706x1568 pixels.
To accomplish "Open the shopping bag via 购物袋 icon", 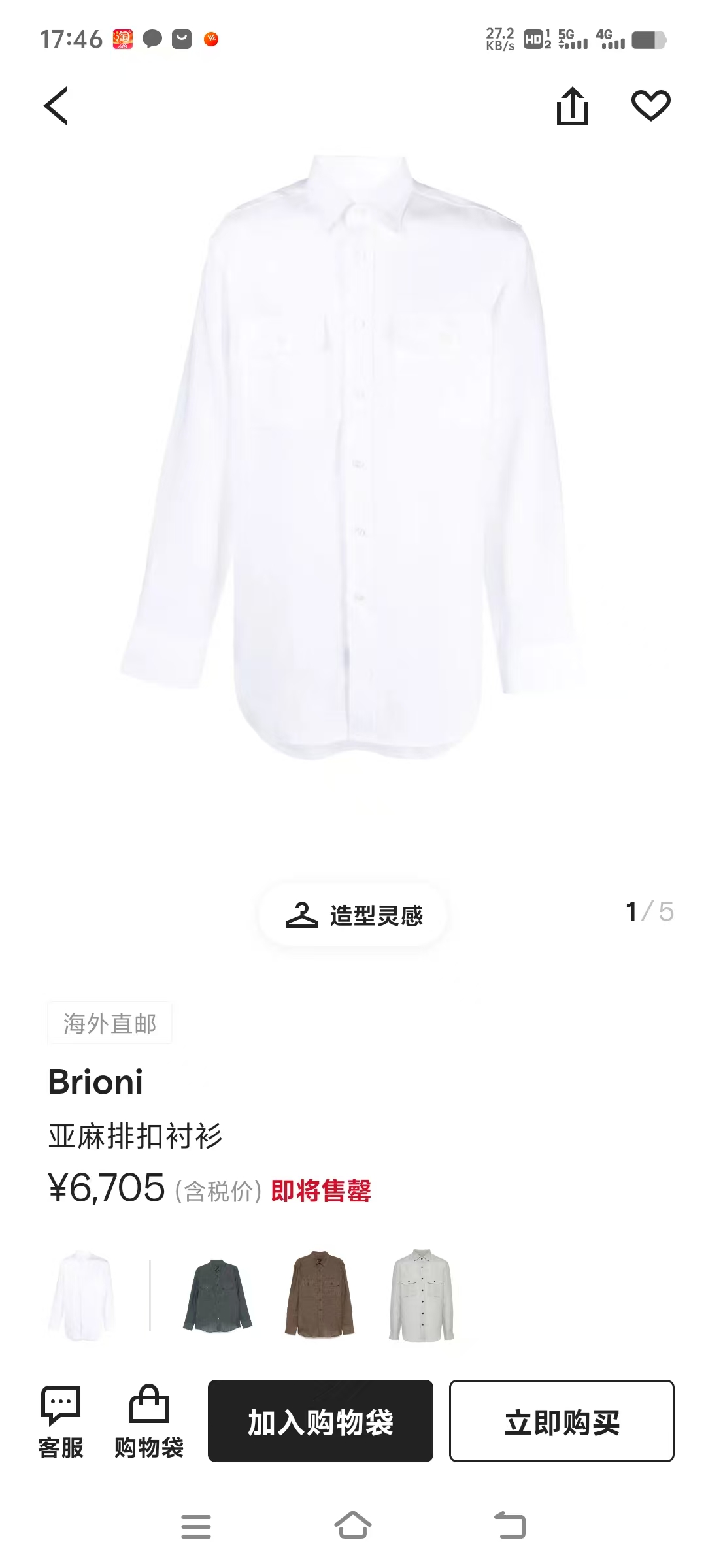I will click(x=149, y=1424).
